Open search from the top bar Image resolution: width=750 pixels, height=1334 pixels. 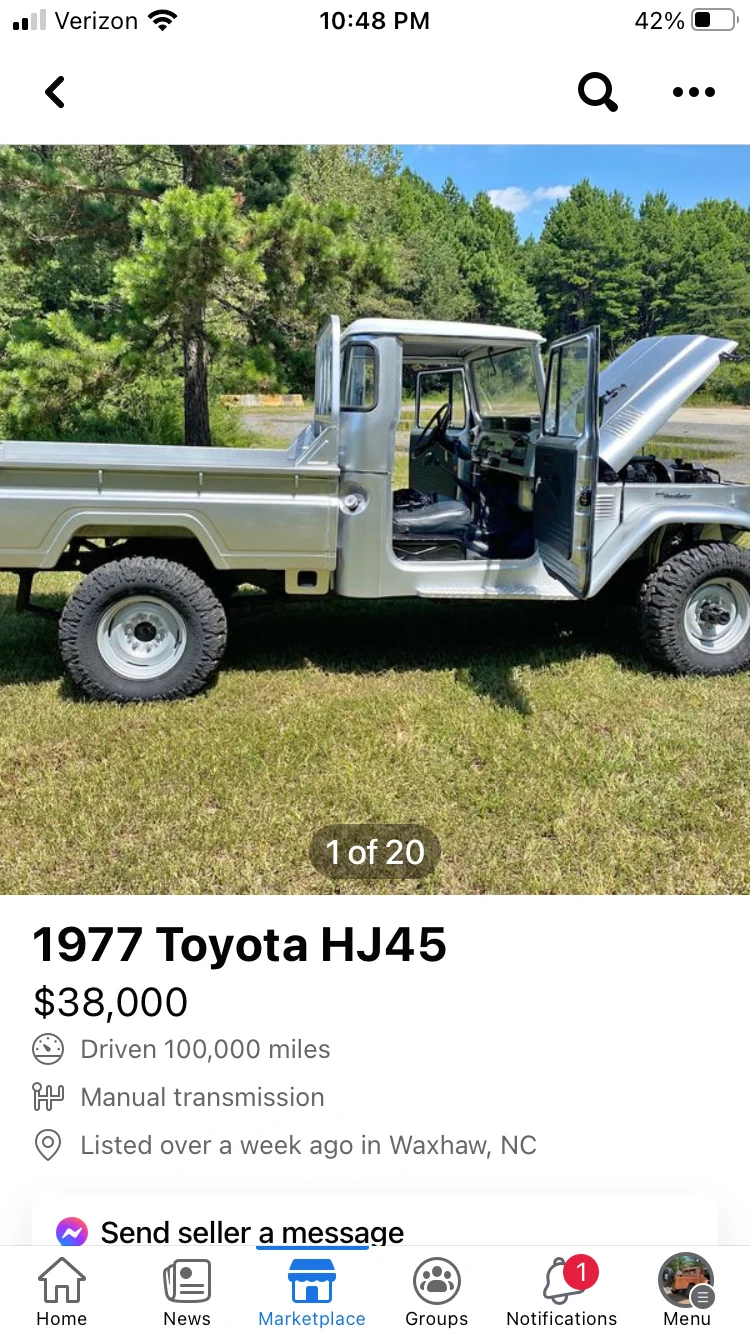[x=597, y=92]
